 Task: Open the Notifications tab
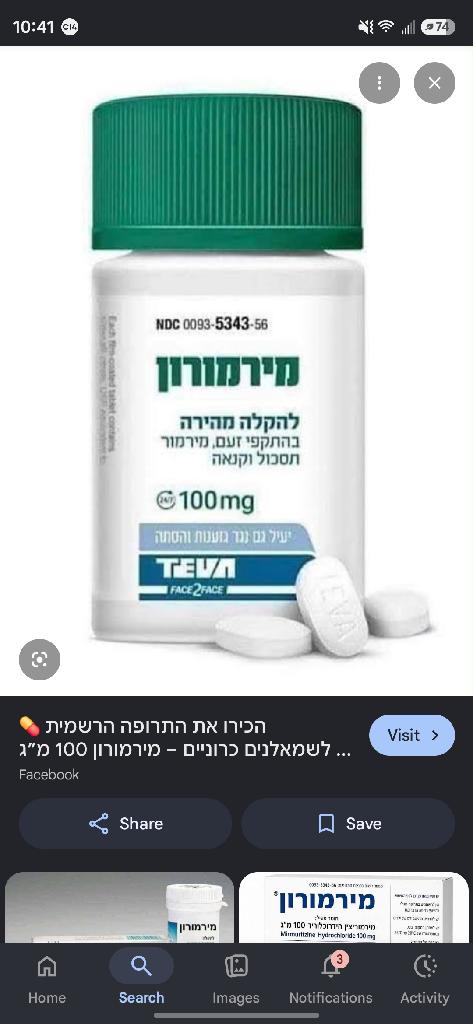[x=331, y=978]
